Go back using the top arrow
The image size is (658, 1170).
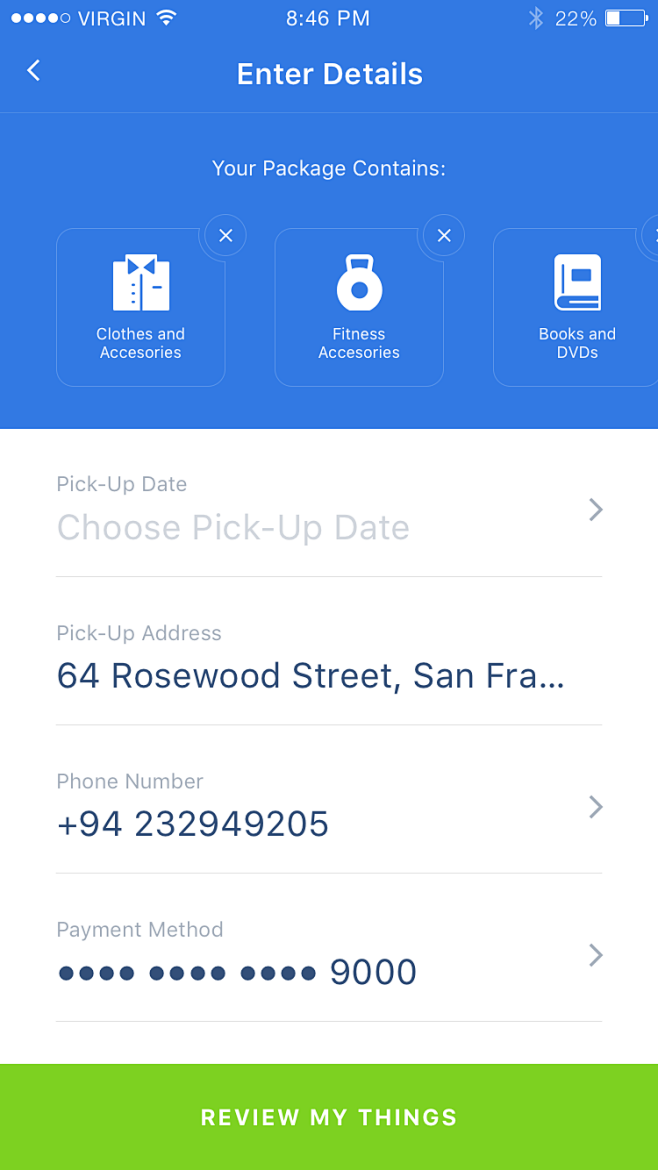pyautogui.click(x=34, y=70)
